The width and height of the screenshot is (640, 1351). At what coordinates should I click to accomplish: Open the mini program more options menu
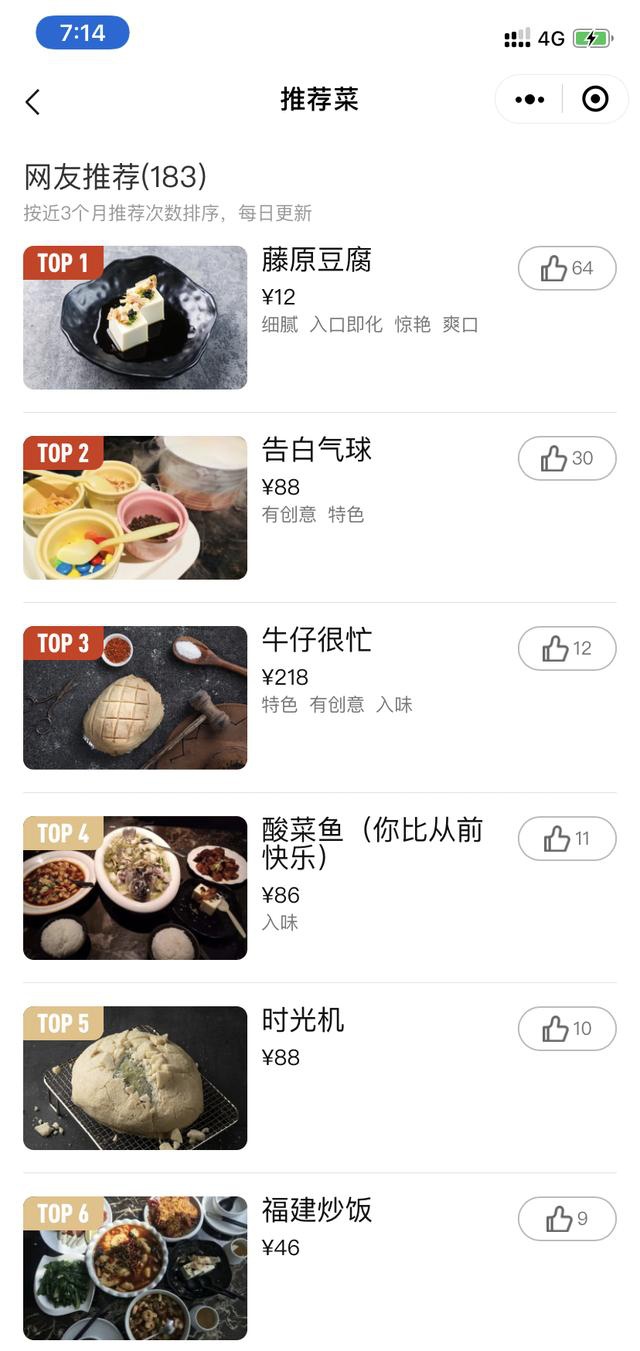[529, 99]
